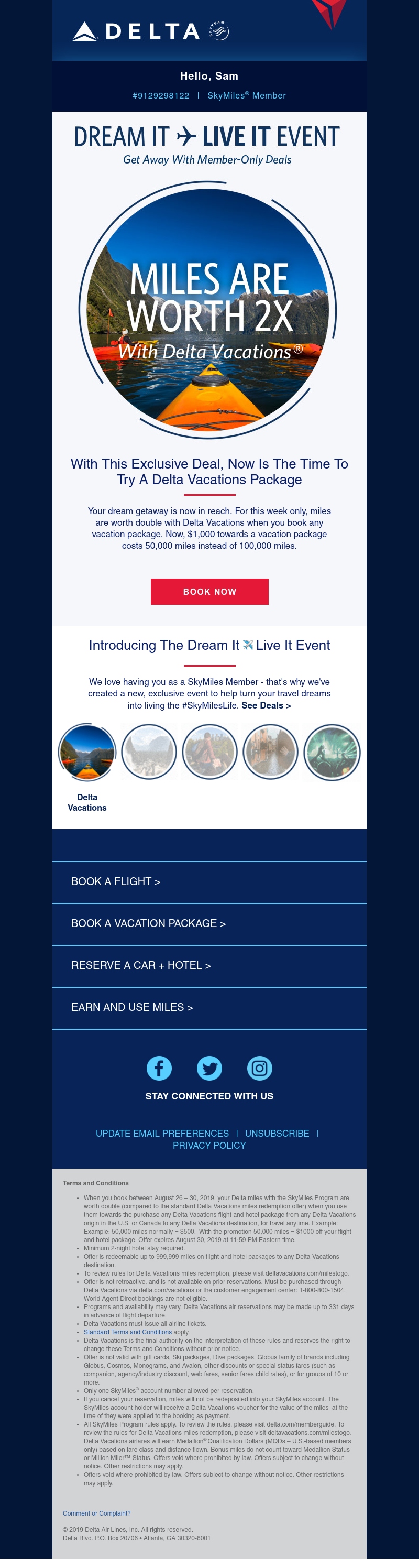Open the Privacy Policy link

pyautogui.click(x=209, y=1146)
